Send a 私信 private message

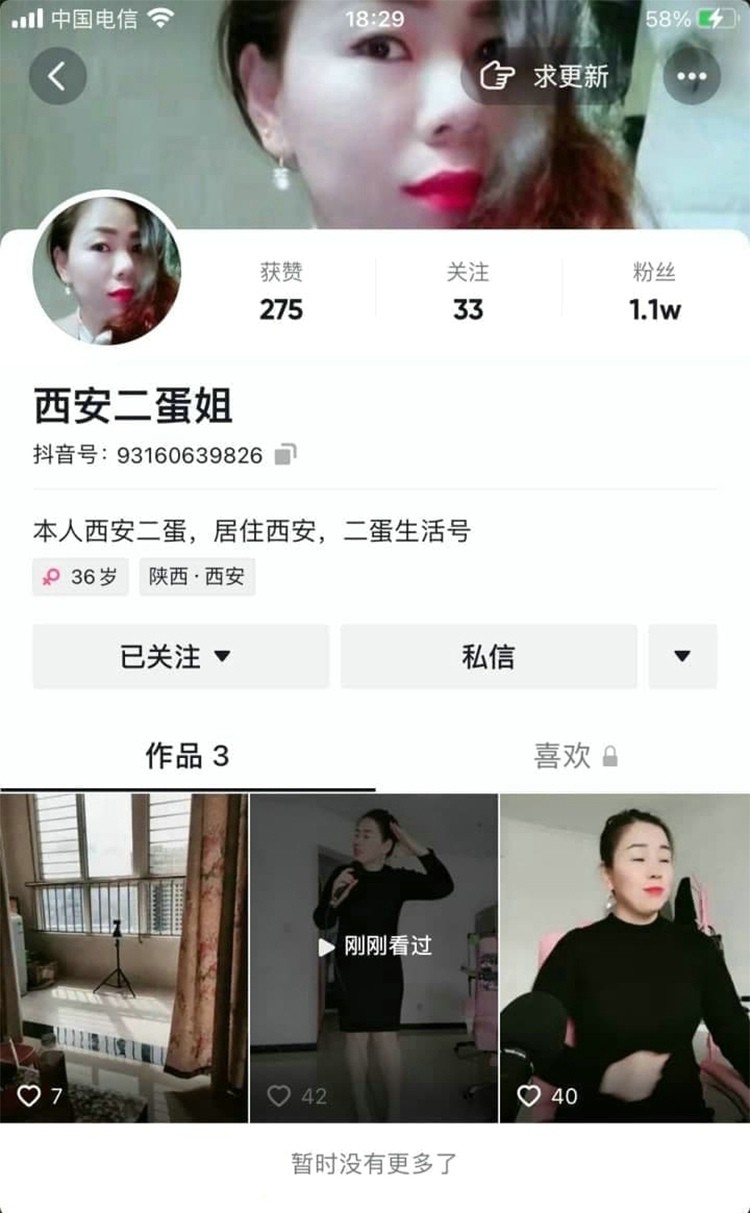click(x=488, y=657)
